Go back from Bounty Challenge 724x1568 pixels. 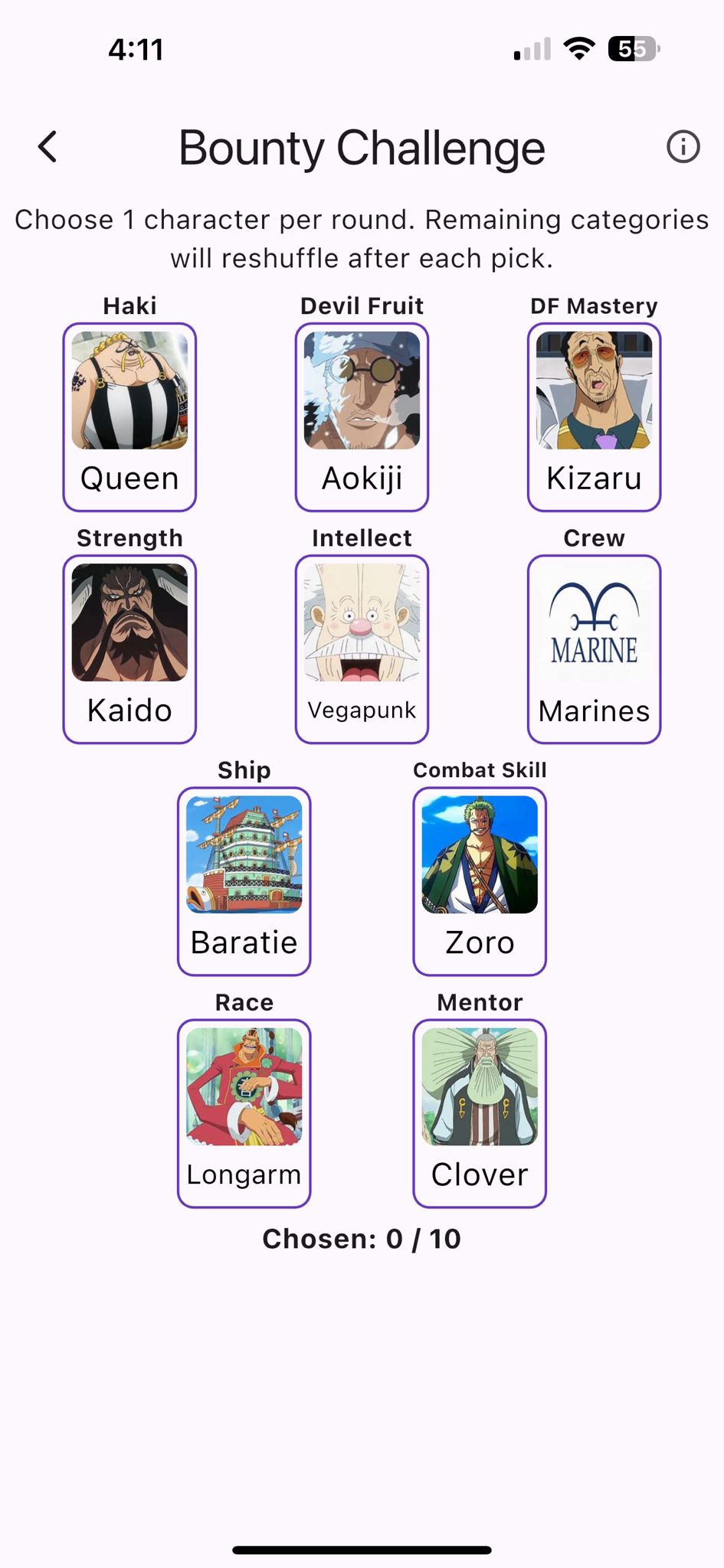tap(48, 146)
